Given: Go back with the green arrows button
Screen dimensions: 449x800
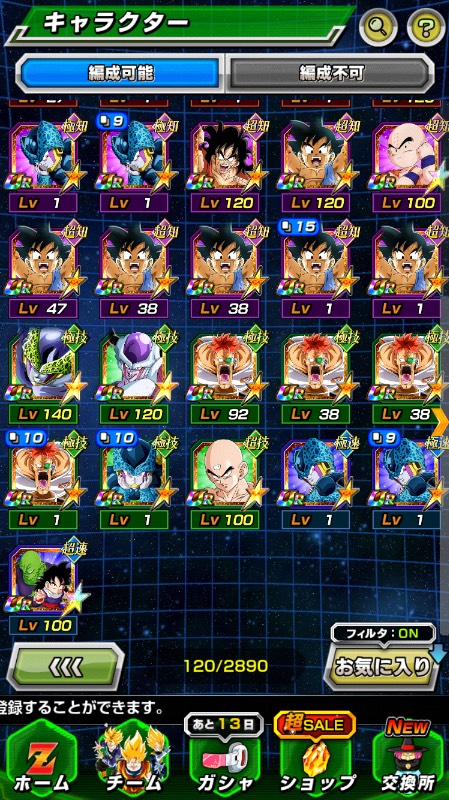Looking at the screenshot, I should click(x=66, y=666).
